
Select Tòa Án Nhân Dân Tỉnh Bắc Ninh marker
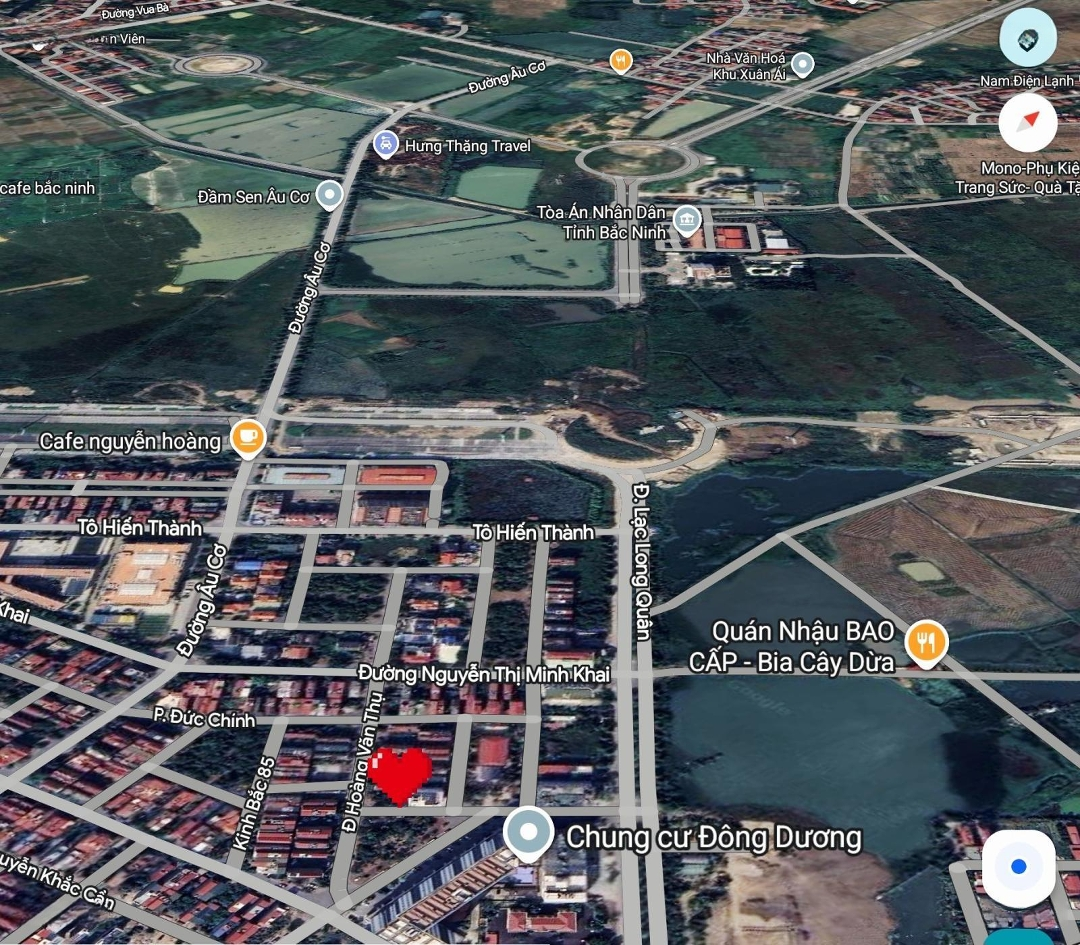click(686, 219)
